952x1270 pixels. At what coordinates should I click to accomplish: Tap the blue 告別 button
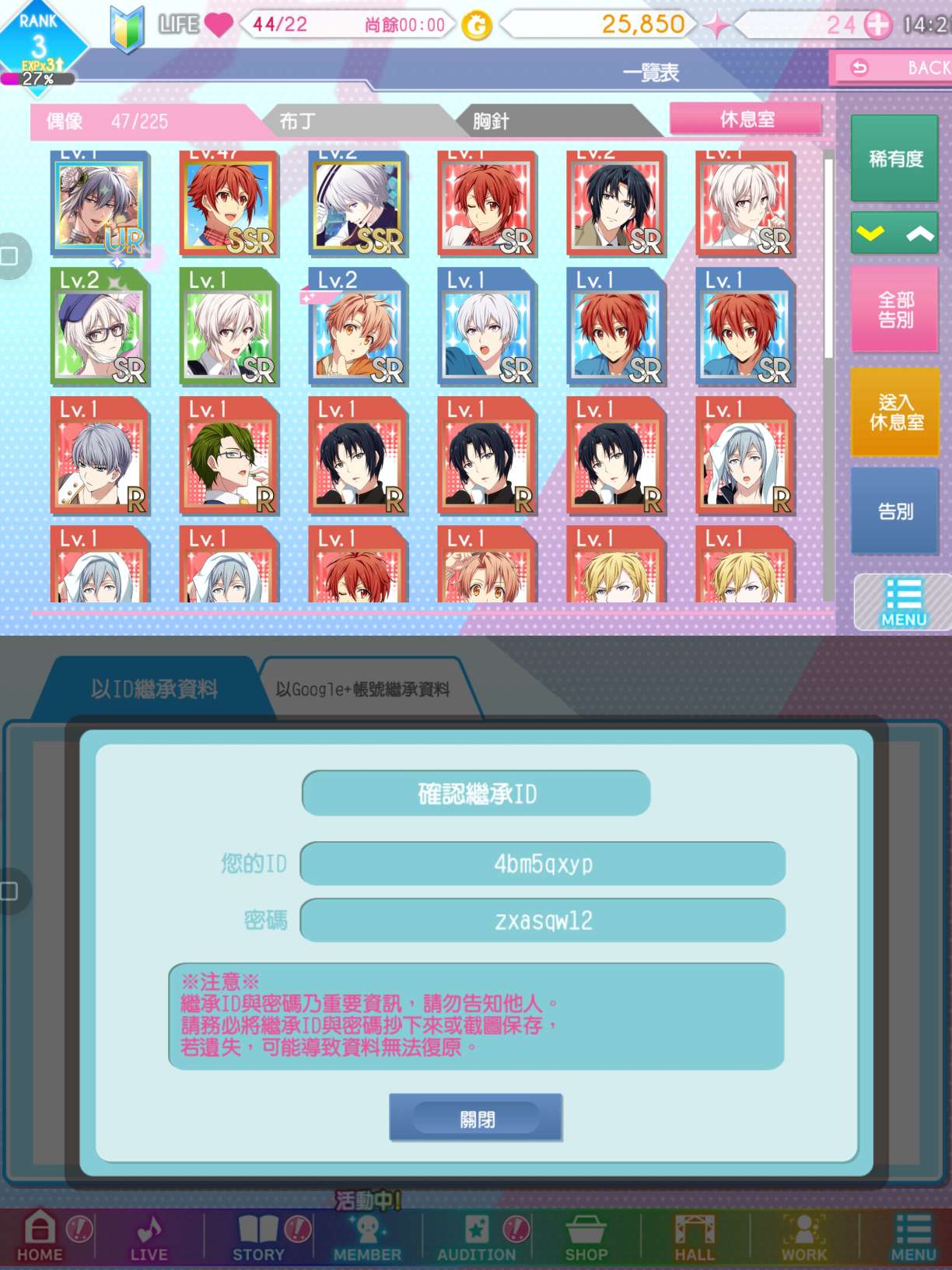coord(894,511)
